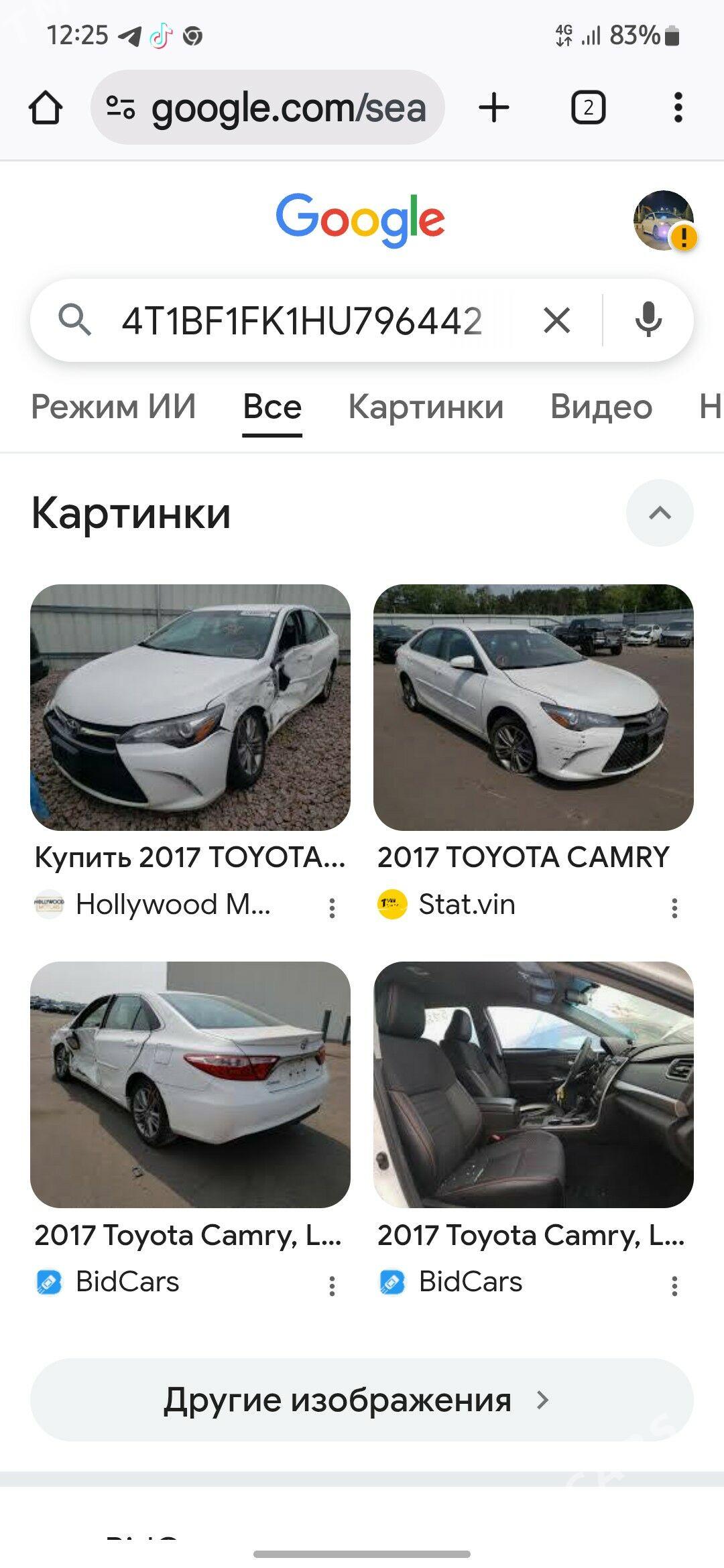
Task: Open more options for Stat.vin result
Action: [x=674, y=908]
